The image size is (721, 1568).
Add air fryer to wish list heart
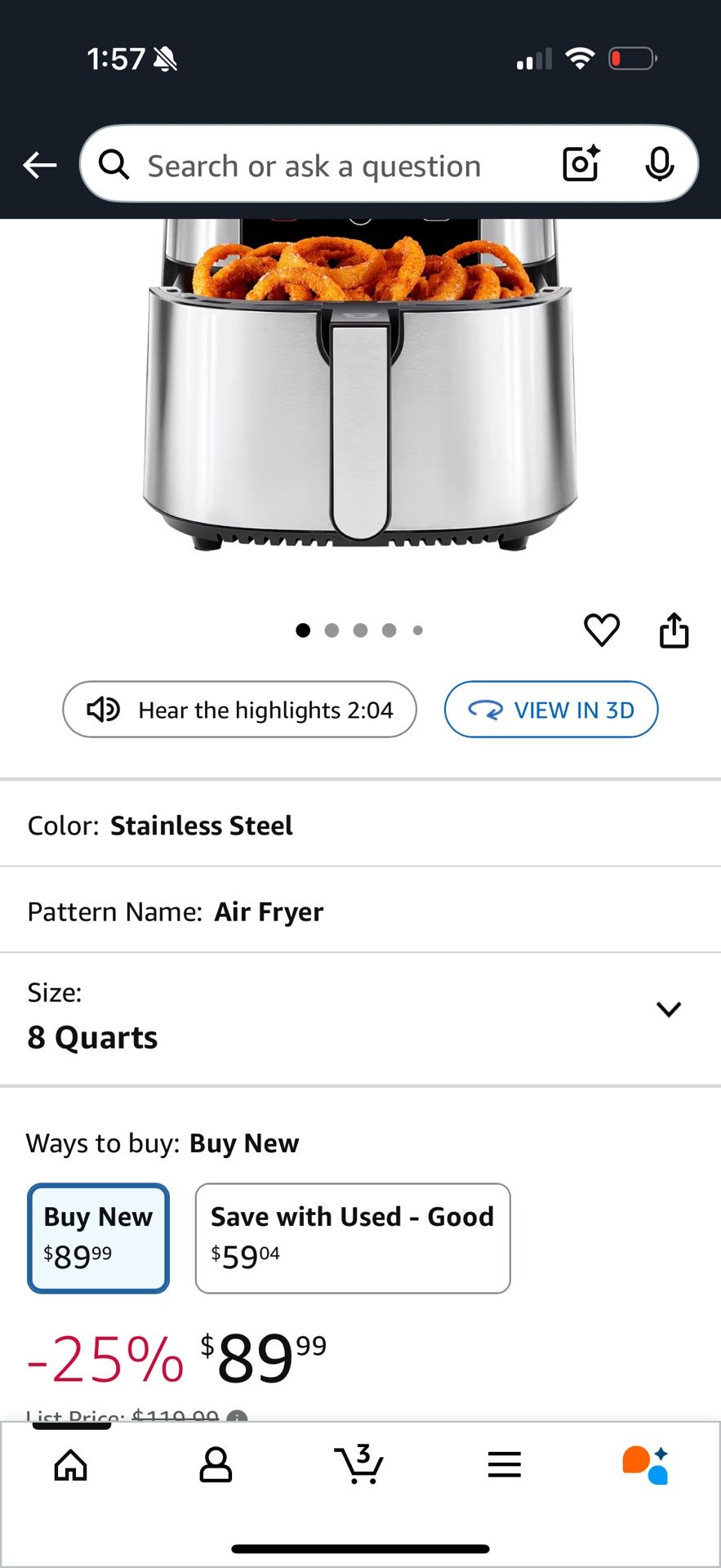[602, 630]
